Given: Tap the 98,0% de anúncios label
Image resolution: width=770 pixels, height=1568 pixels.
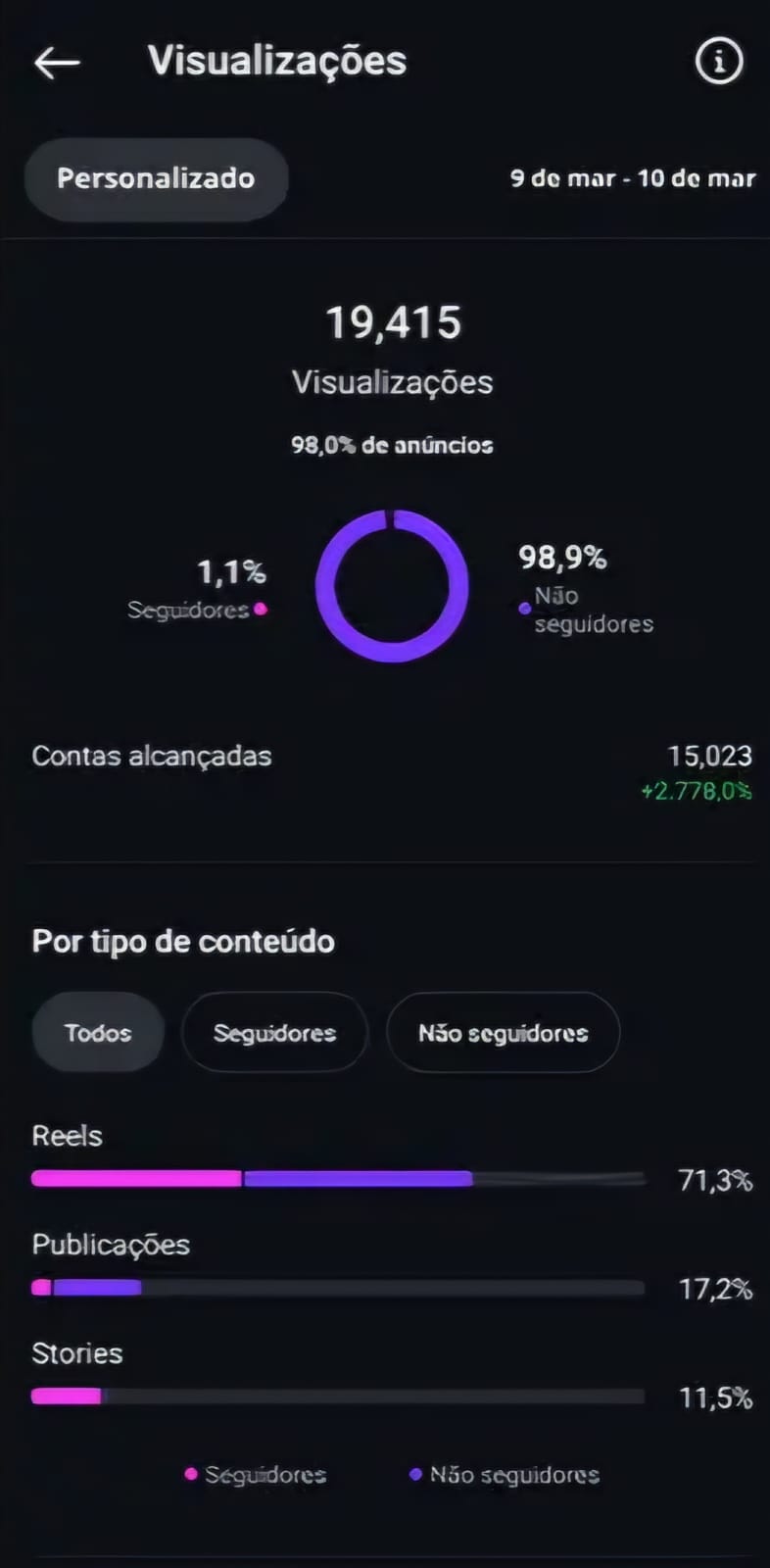Looking at the screenshot, I should click(x=391, y=444).
